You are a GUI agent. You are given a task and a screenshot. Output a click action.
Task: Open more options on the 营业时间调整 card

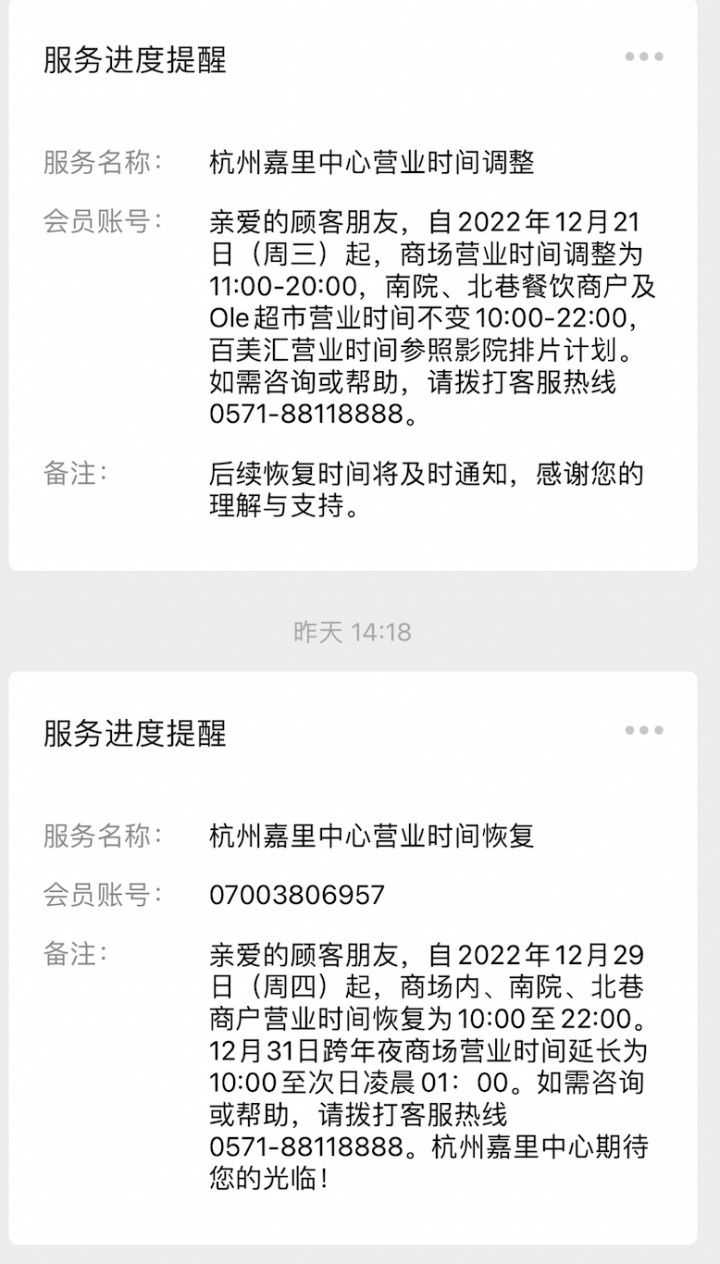pos(644,57)
